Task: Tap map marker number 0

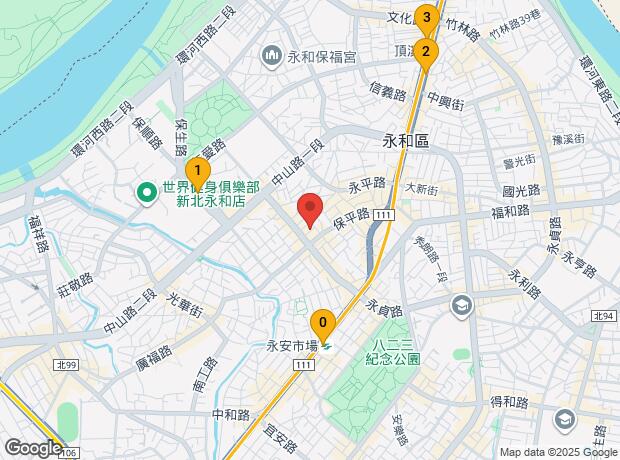Action: coord(322,324)
